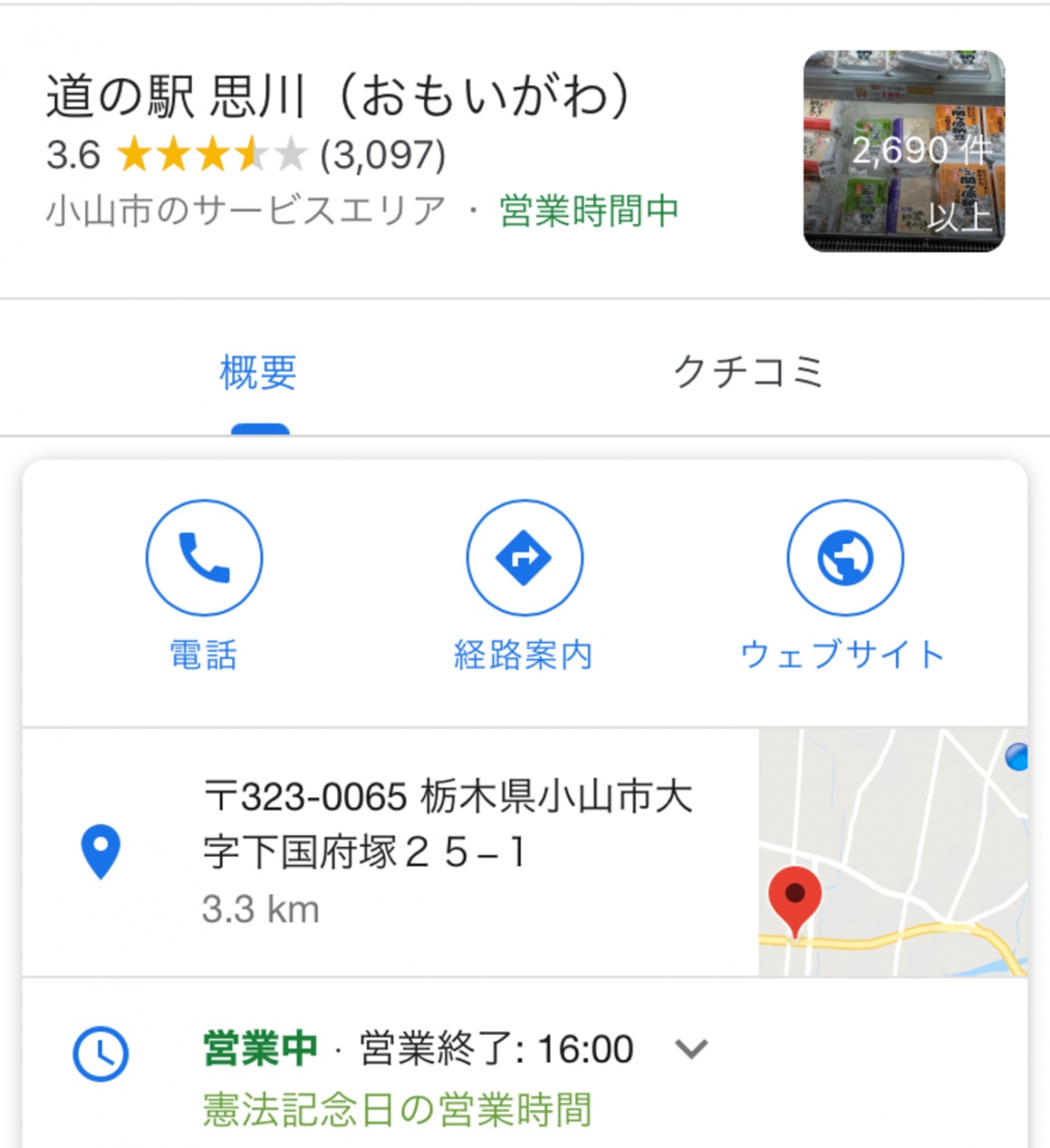Open the photo thumbnail with 2,690 photos

[903, 151]
